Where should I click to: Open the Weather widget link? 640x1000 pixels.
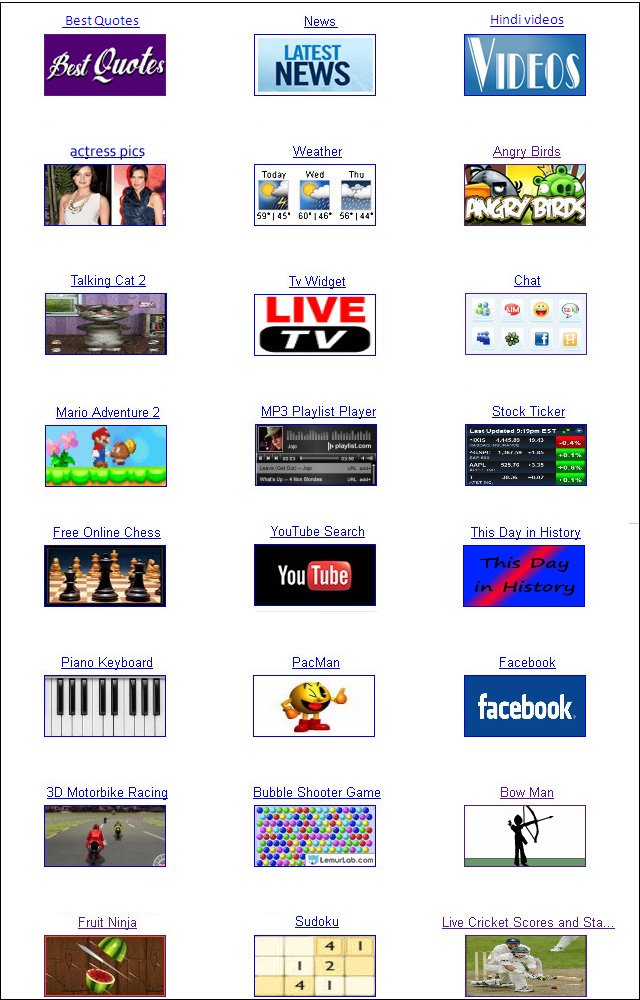tap(317, 152)
